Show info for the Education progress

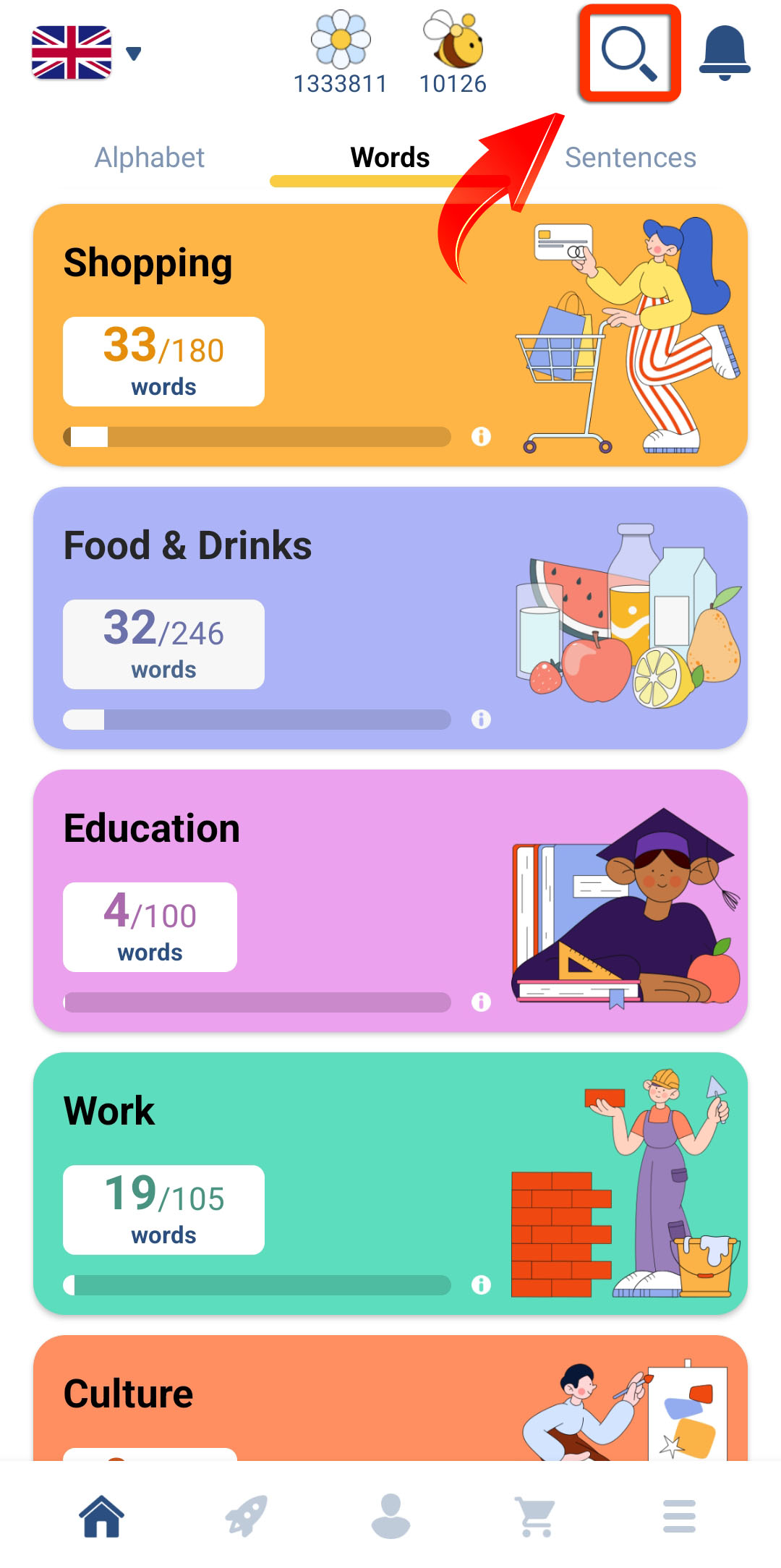click(481, 1002)
